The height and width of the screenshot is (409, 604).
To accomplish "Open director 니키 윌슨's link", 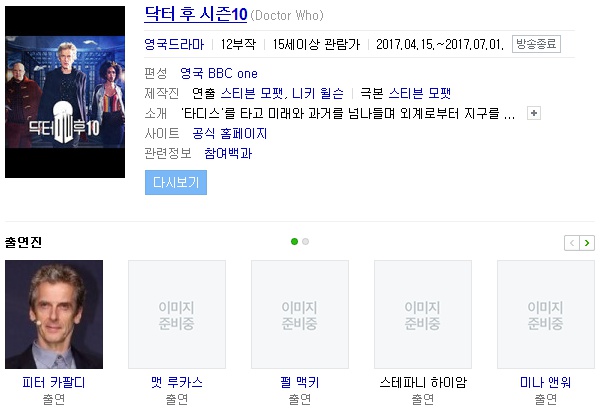I will point(318,93).
